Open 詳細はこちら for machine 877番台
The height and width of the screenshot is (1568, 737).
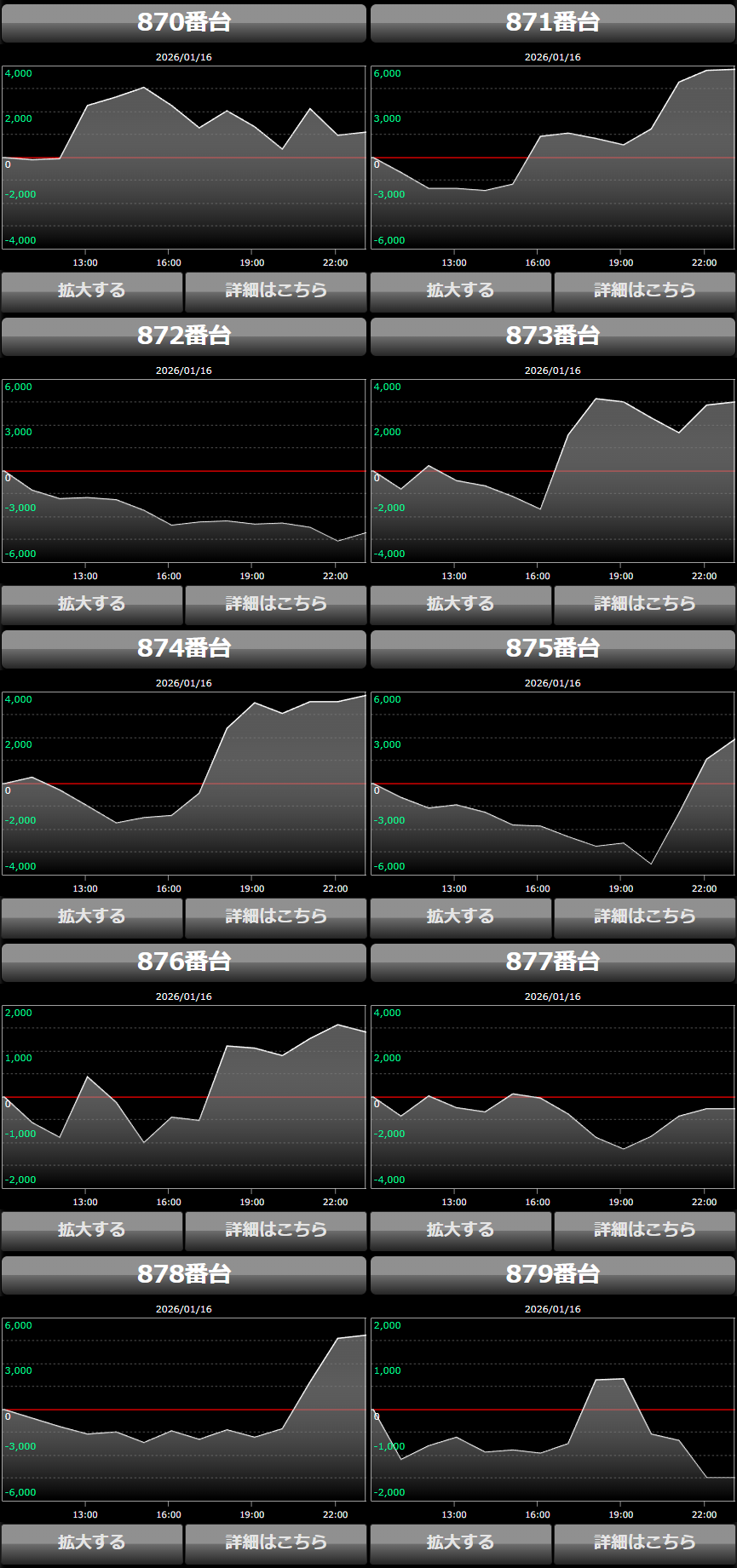[x=644, y=1231]
